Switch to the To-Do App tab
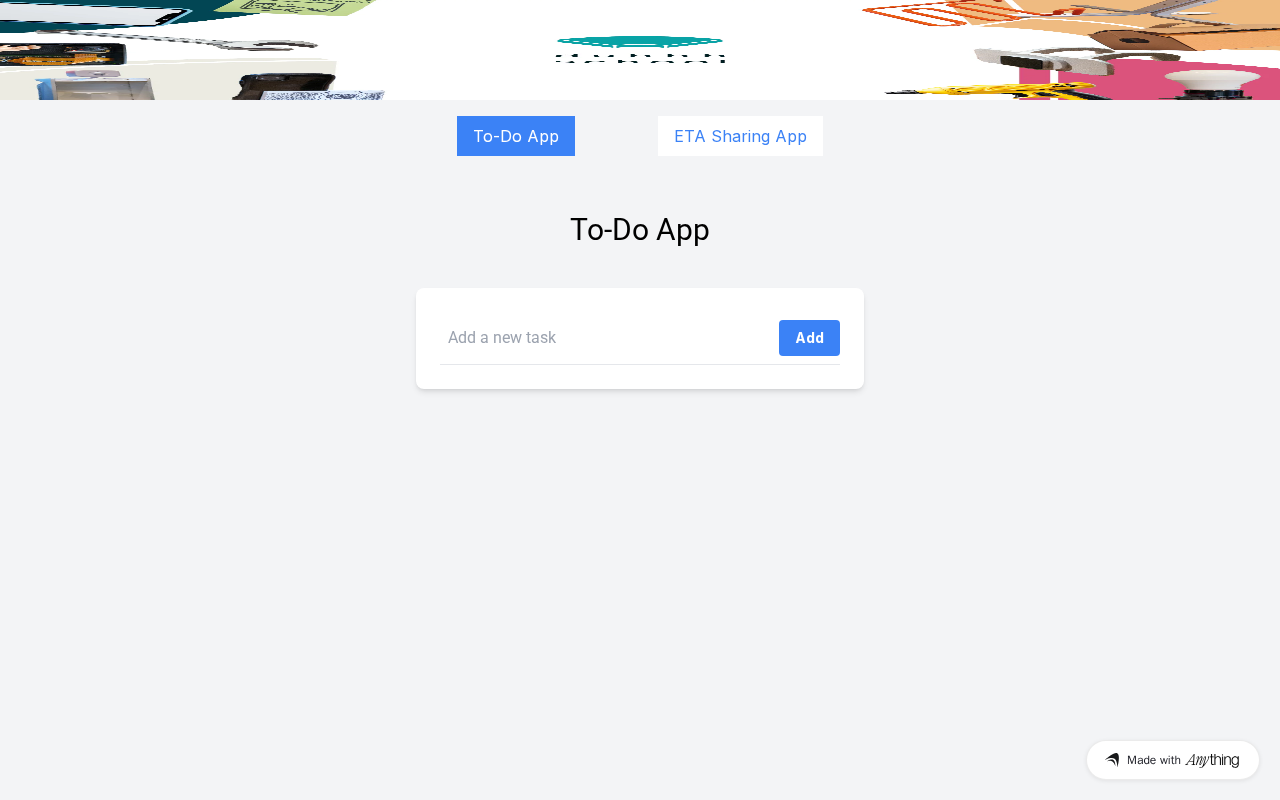Viewport: 1280px width, 800px height. [x=515, y=136]
